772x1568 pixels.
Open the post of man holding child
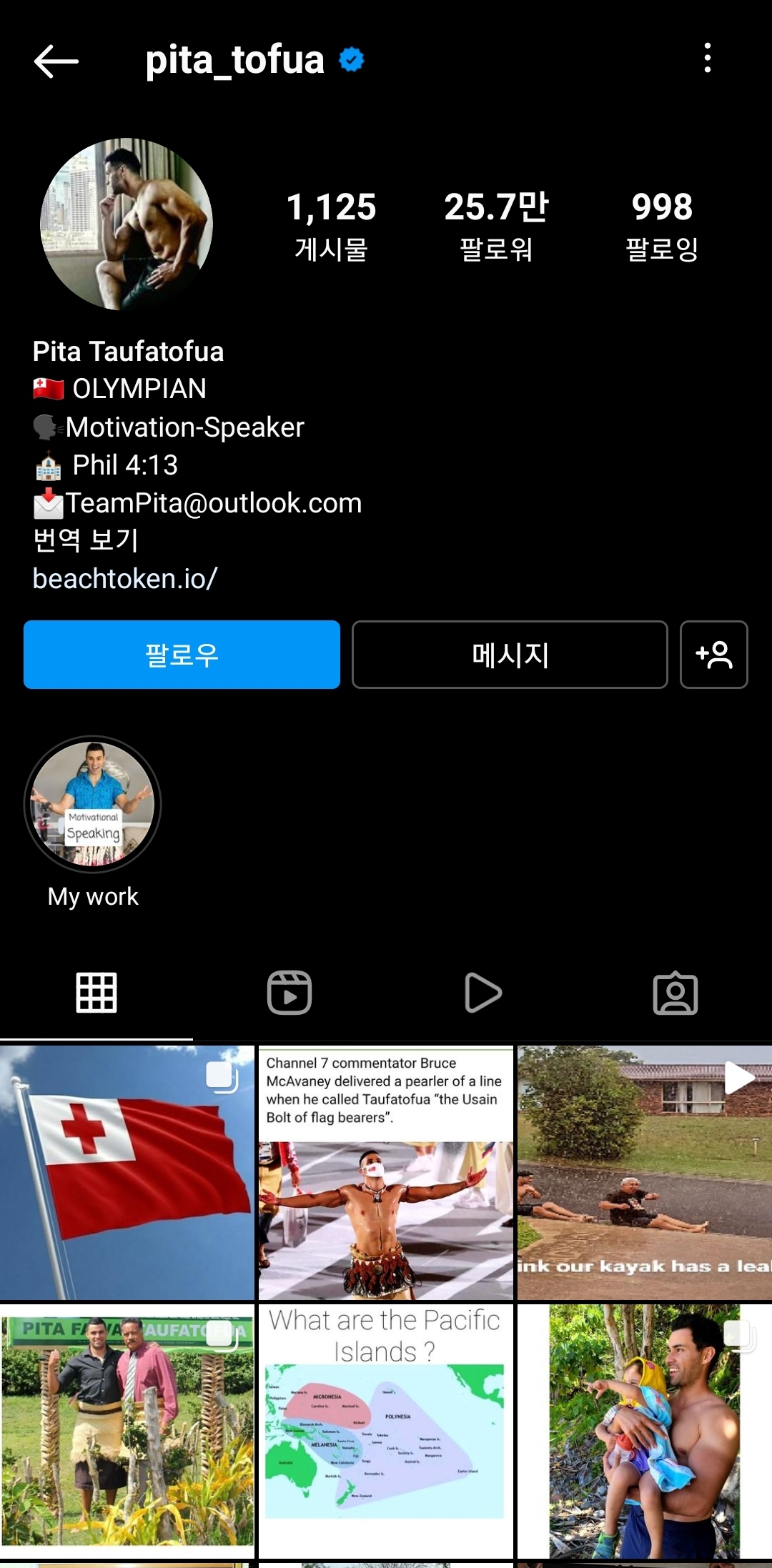645,1431
